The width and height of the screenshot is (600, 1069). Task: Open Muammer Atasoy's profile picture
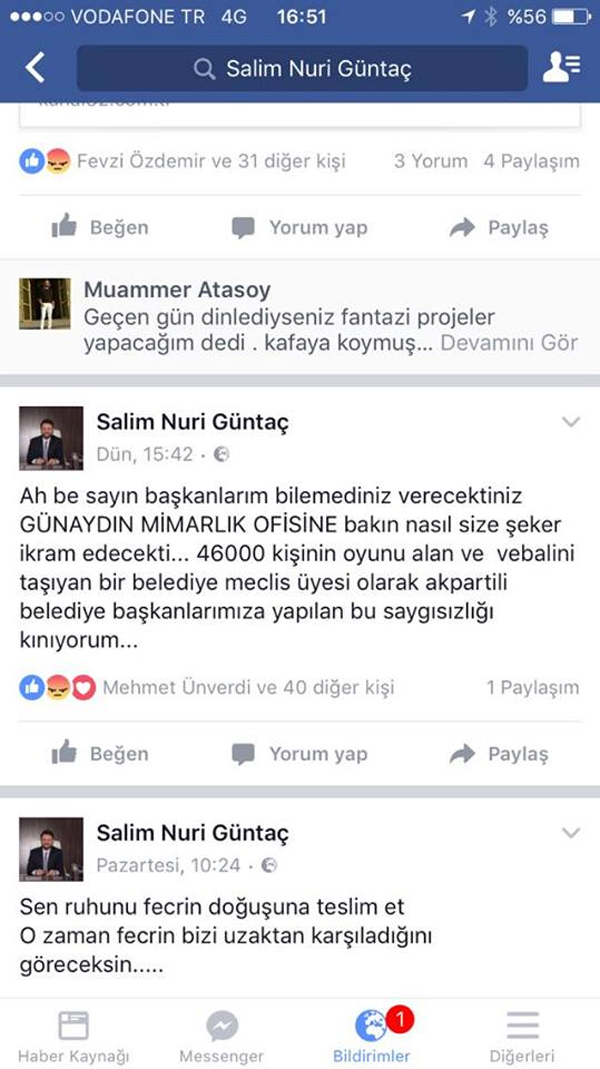pos(45,304)
